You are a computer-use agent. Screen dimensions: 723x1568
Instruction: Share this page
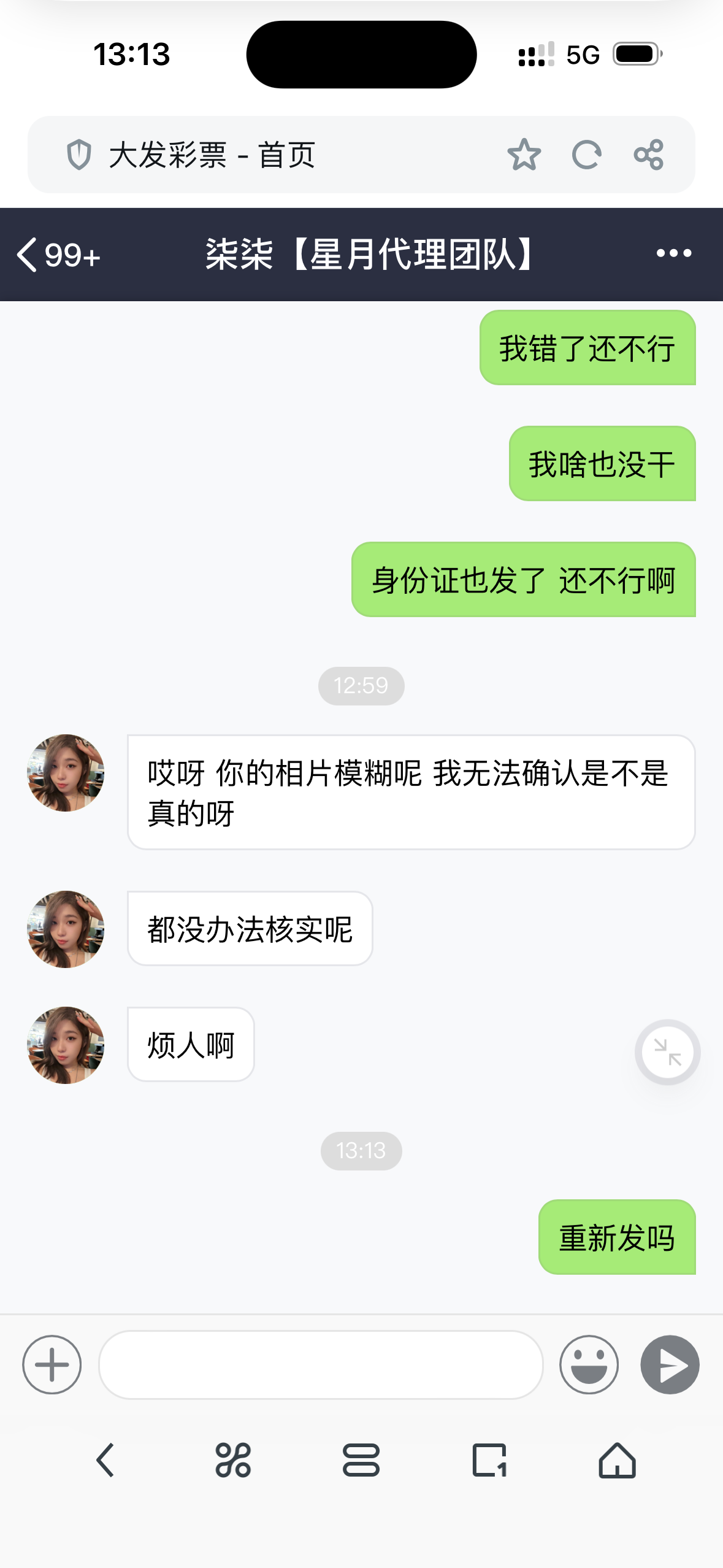point(649,155)
